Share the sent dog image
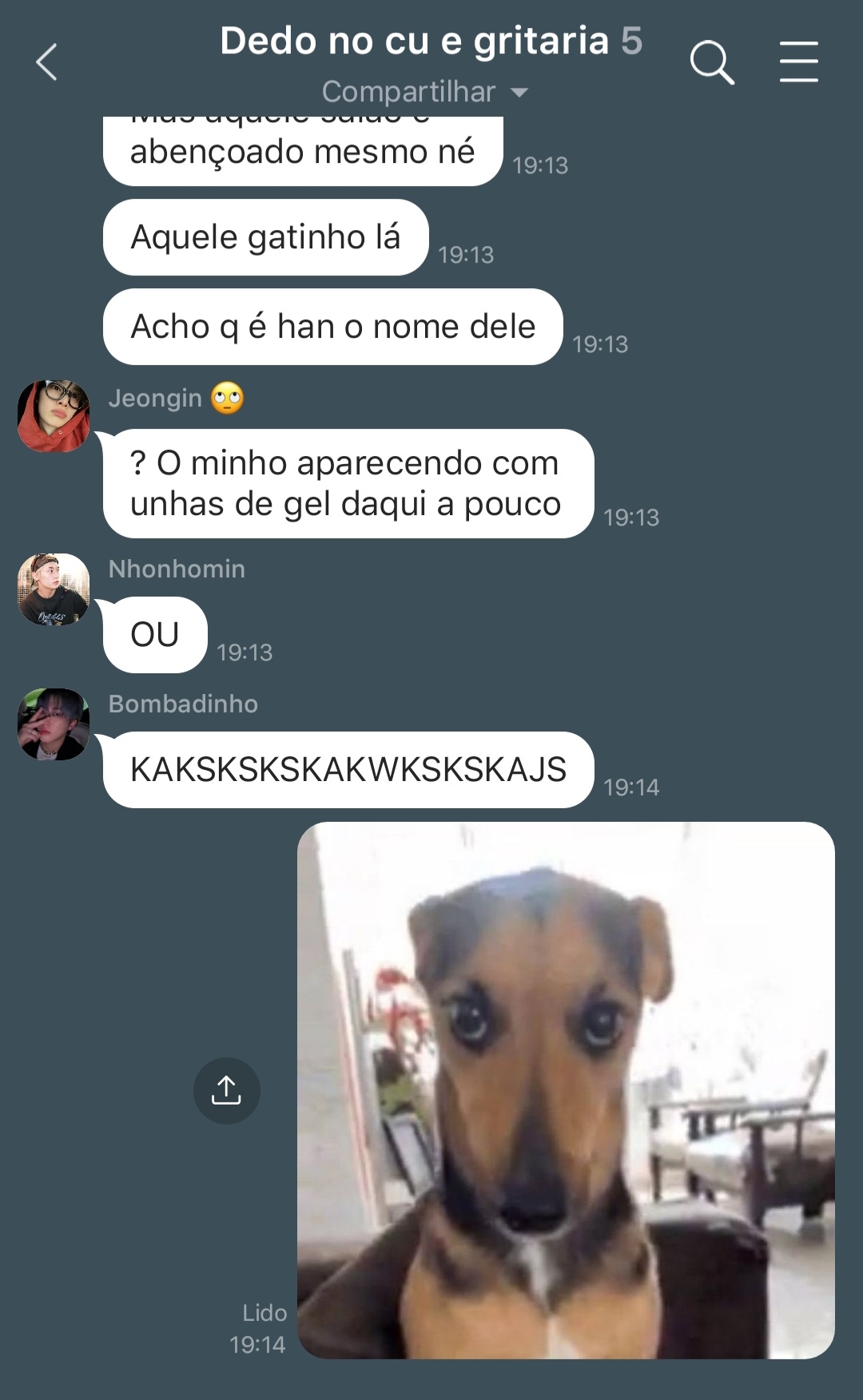 (226, 1090)
